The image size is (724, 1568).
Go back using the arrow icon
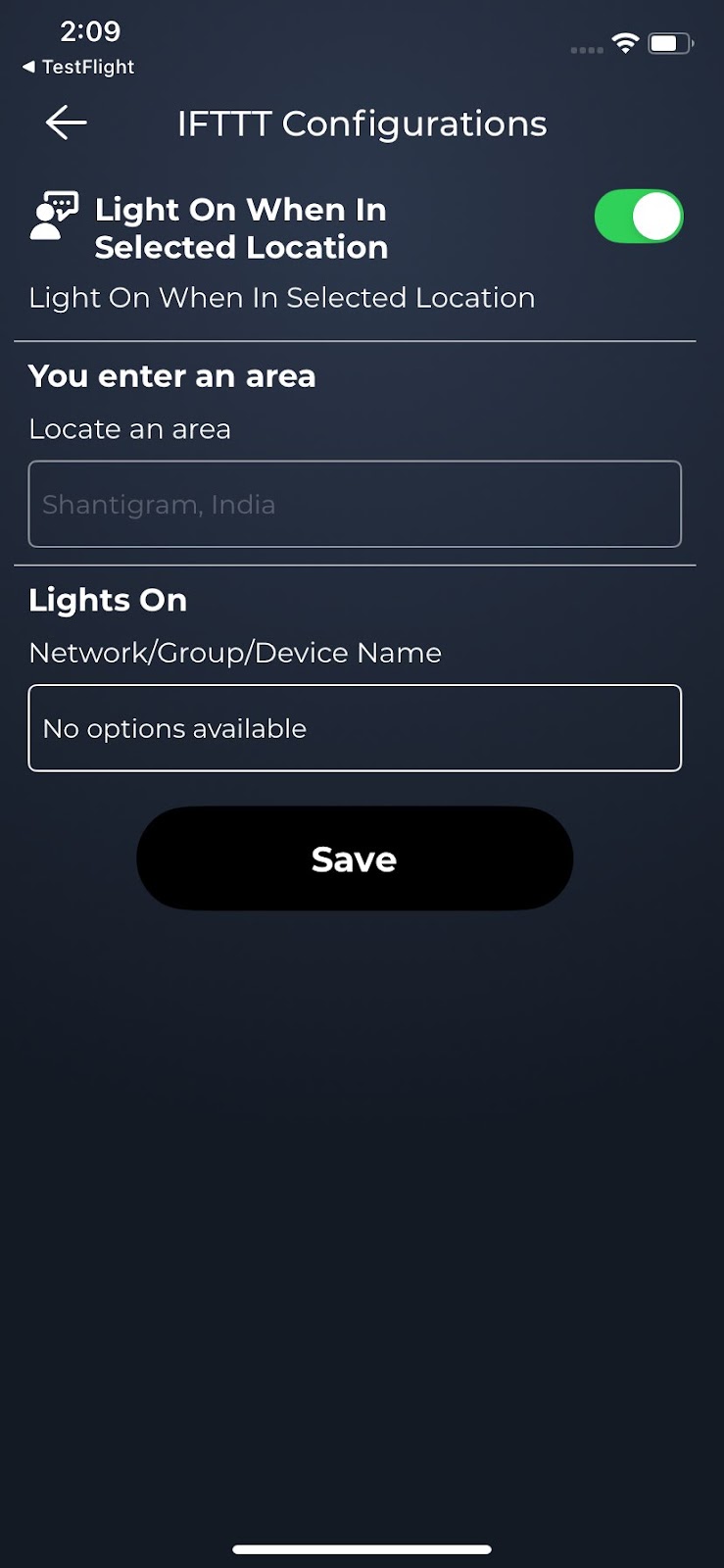click(x=67, y=122)
